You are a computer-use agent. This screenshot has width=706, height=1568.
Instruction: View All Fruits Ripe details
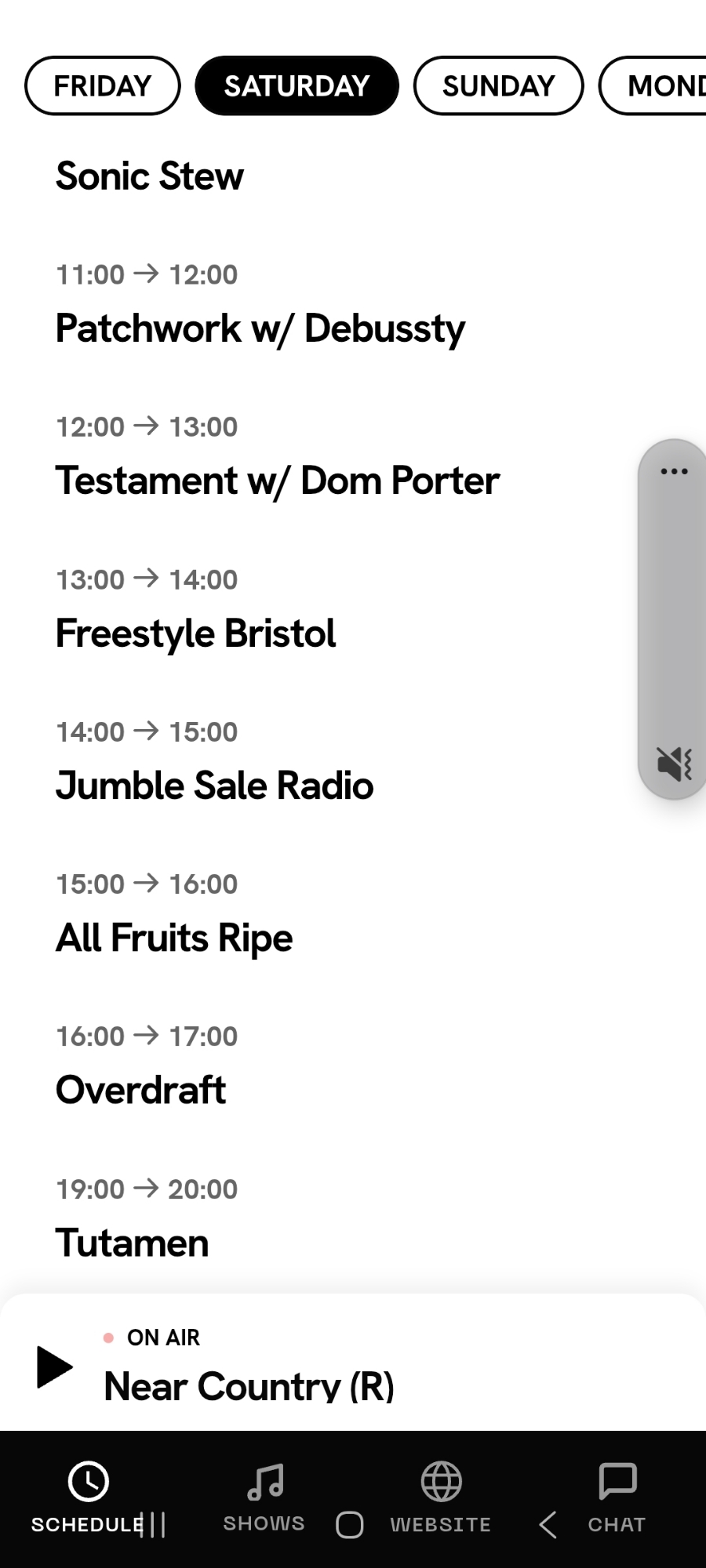pos(173,938)
